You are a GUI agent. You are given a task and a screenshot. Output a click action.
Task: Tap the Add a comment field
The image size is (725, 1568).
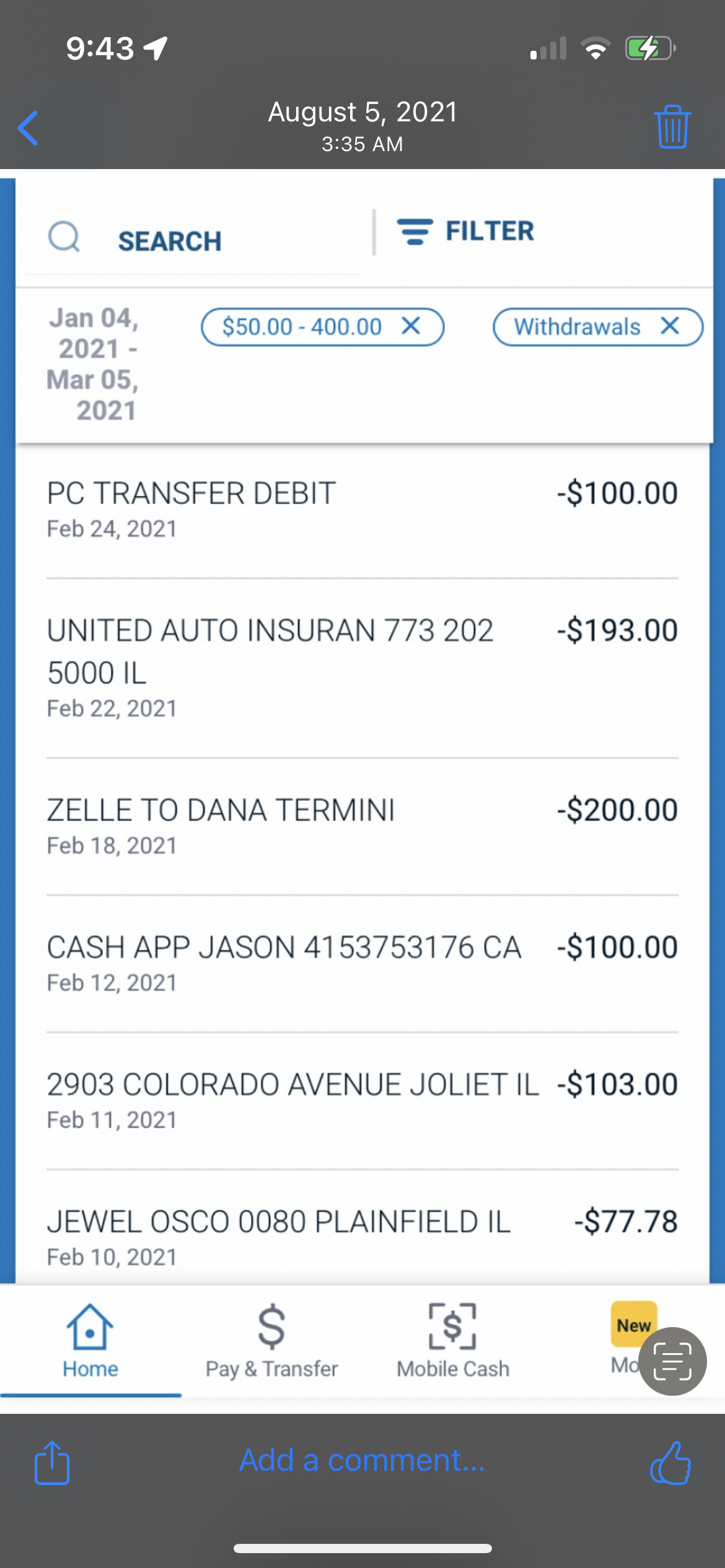(x=362, y=1461)
